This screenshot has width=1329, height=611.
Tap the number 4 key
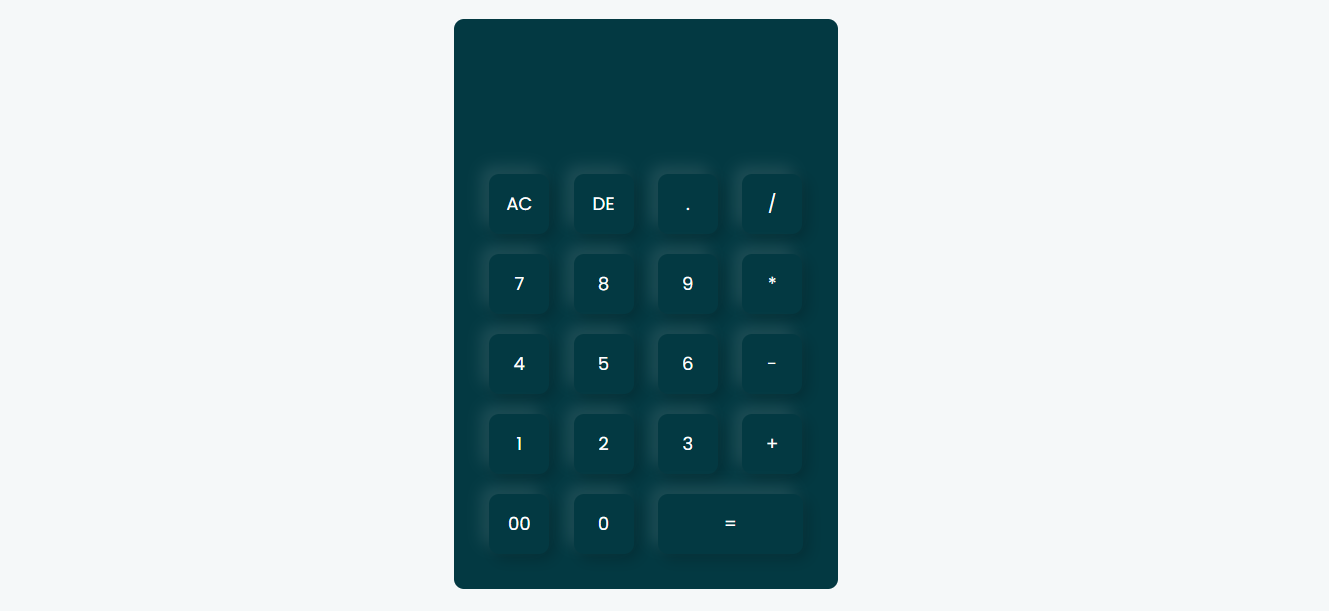519,364
